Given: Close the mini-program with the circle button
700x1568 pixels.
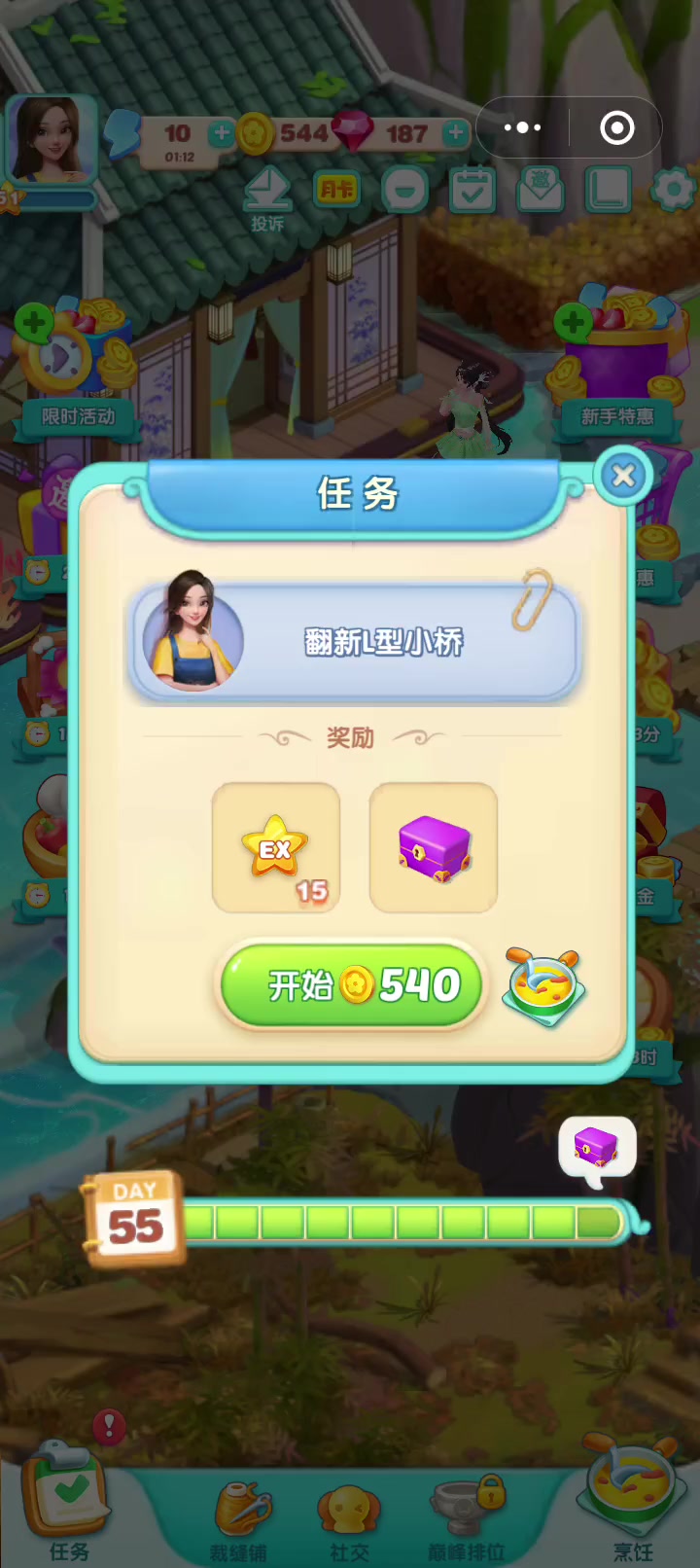Looking at the screenshot, I should tap(617, 127).
